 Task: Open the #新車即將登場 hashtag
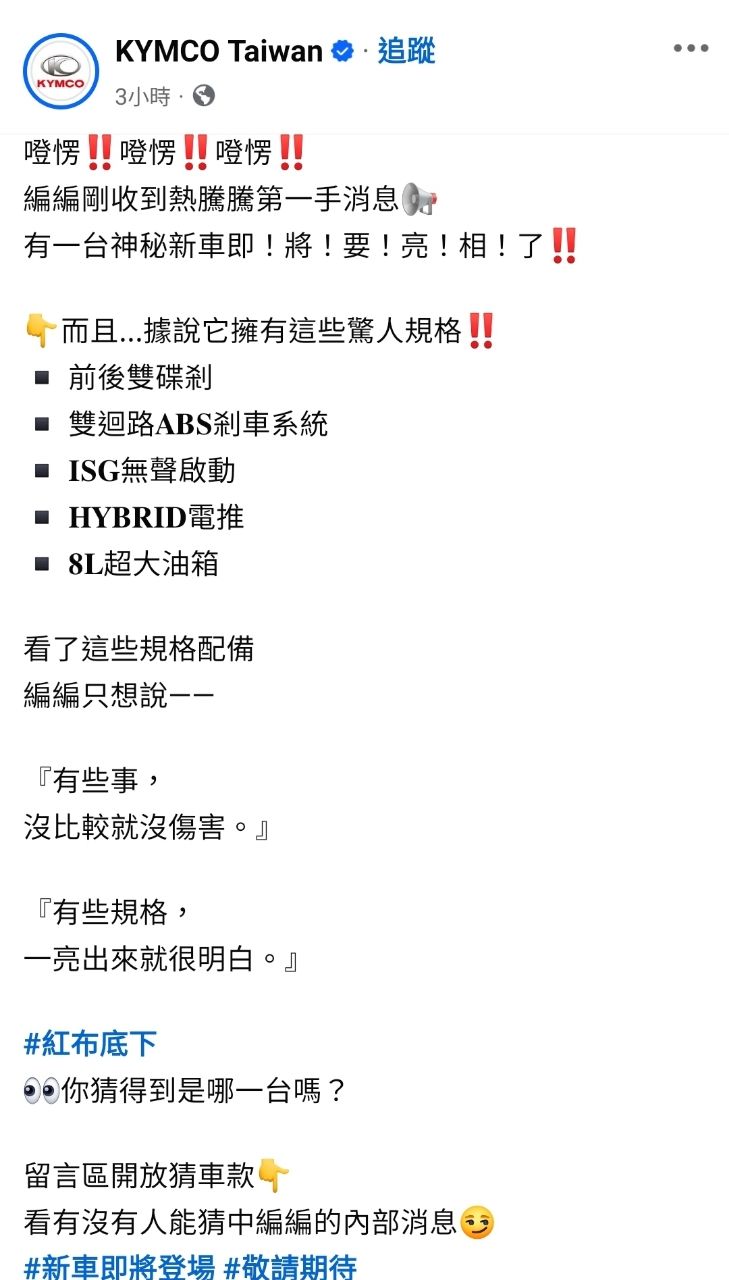click(119, 1267)
